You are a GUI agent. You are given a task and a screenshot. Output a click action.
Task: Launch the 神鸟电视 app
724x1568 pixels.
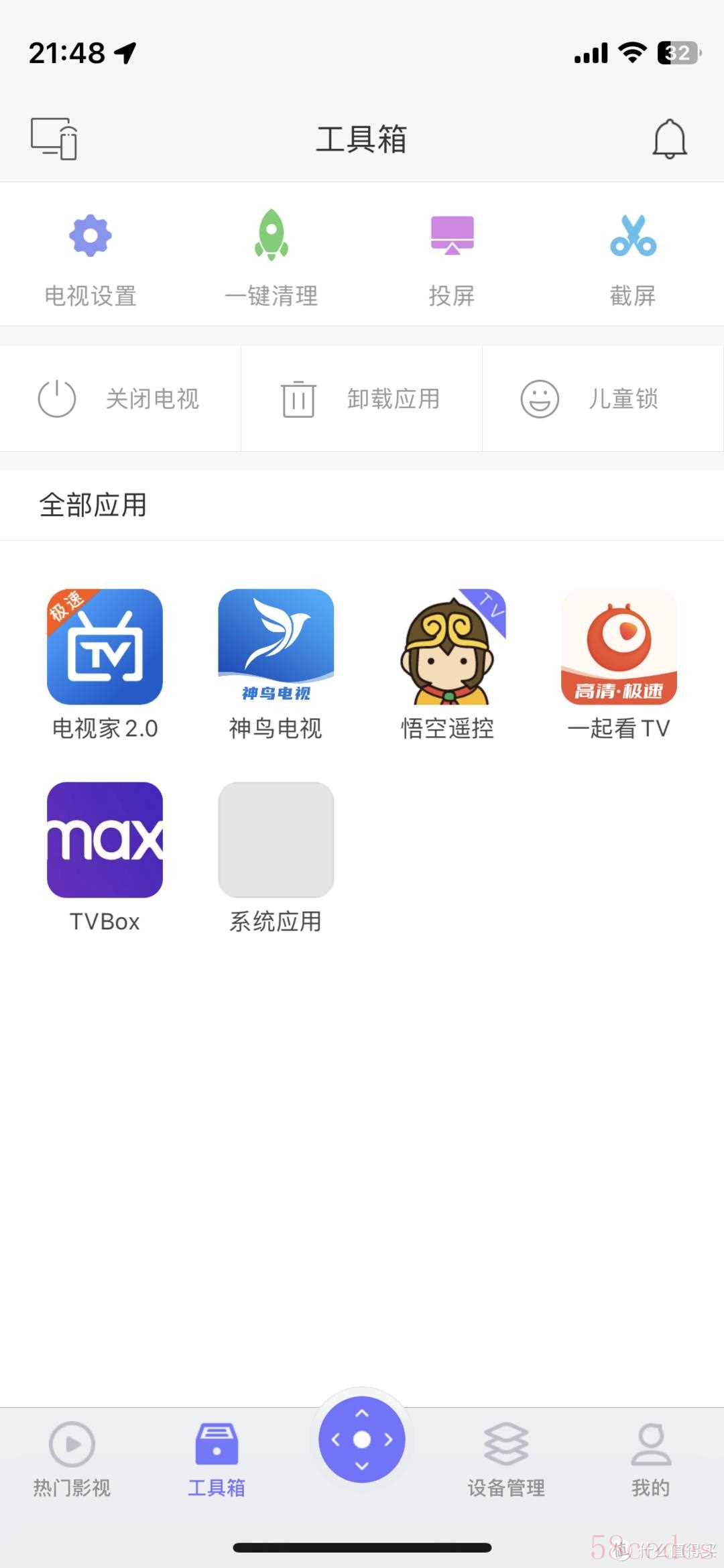point(276,647)
